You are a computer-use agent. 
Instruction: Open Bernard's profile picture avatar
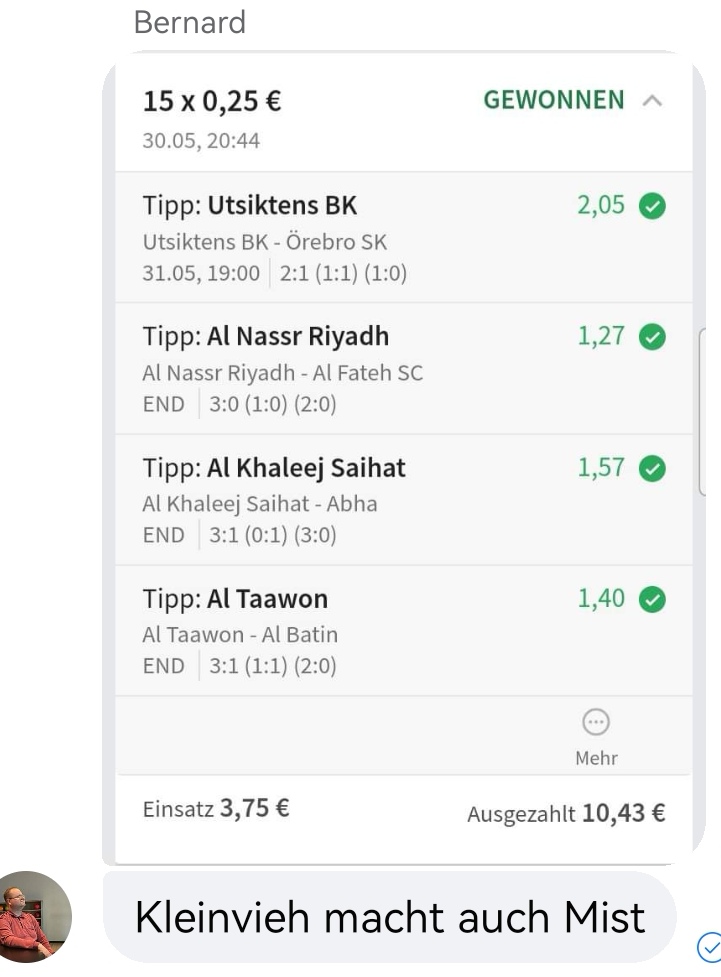point(35,916)
